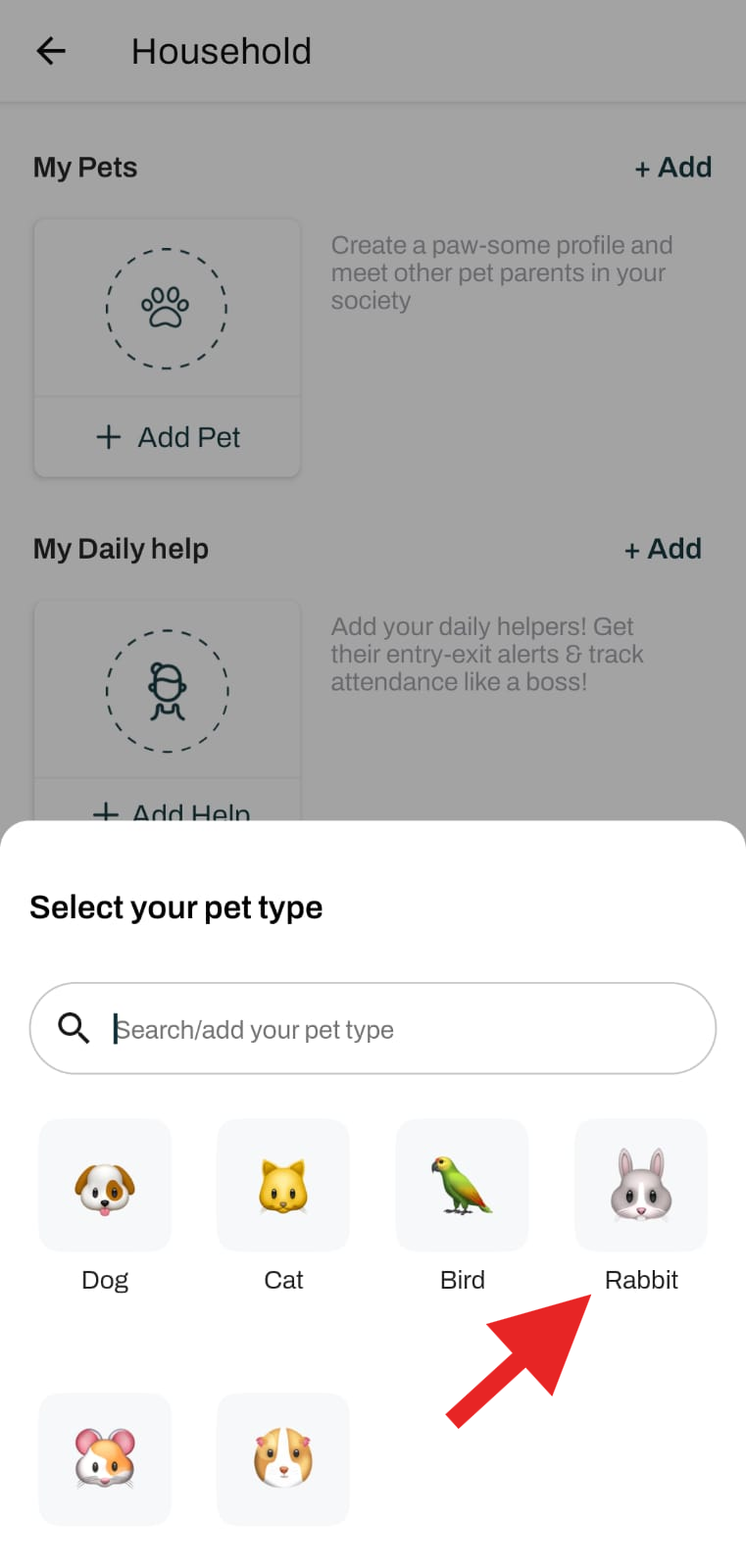
Task: Choose the hamster pet tile
Action: [x=105, y=1459]
